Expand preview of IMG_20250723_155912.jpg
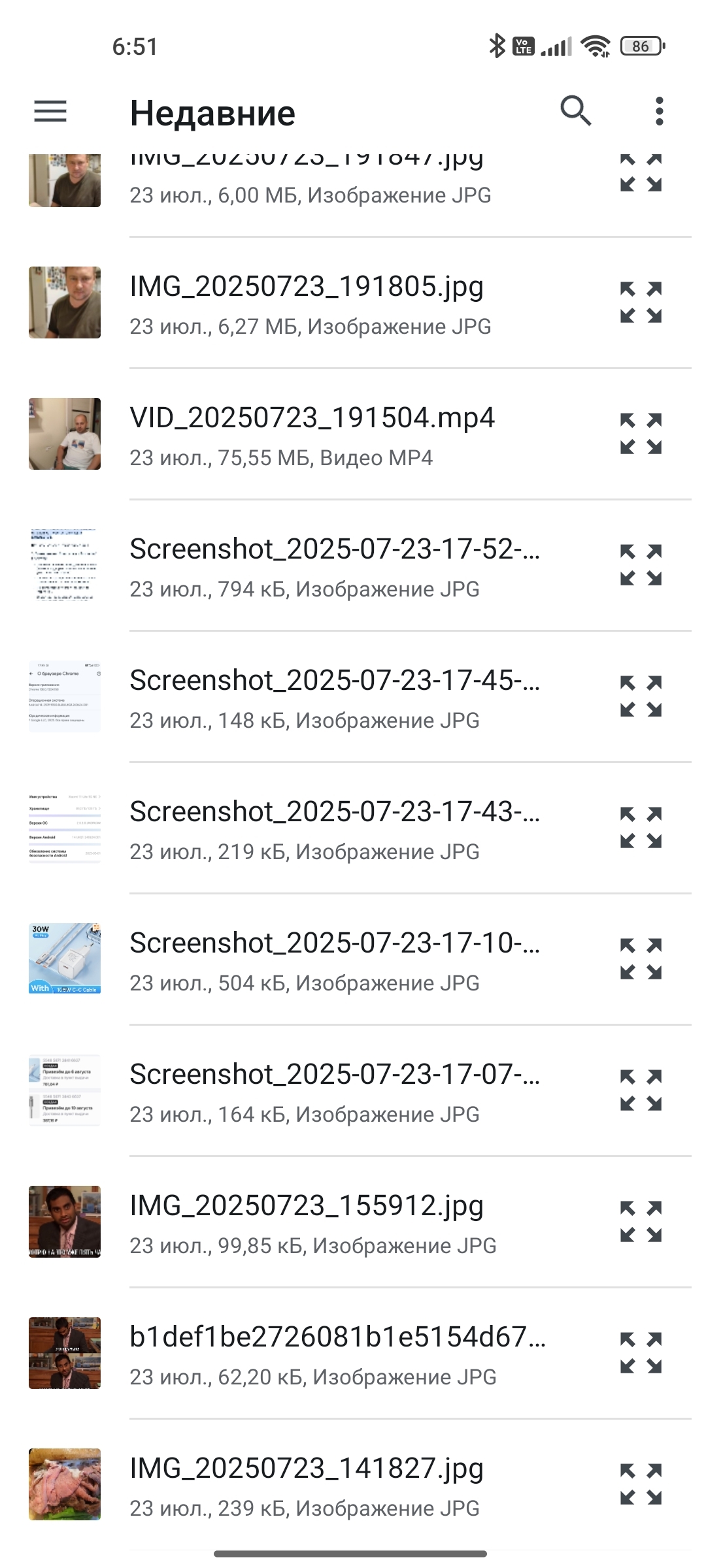Image resolution: width=706 pixels, height=1568 pixels. point(641,1222)
